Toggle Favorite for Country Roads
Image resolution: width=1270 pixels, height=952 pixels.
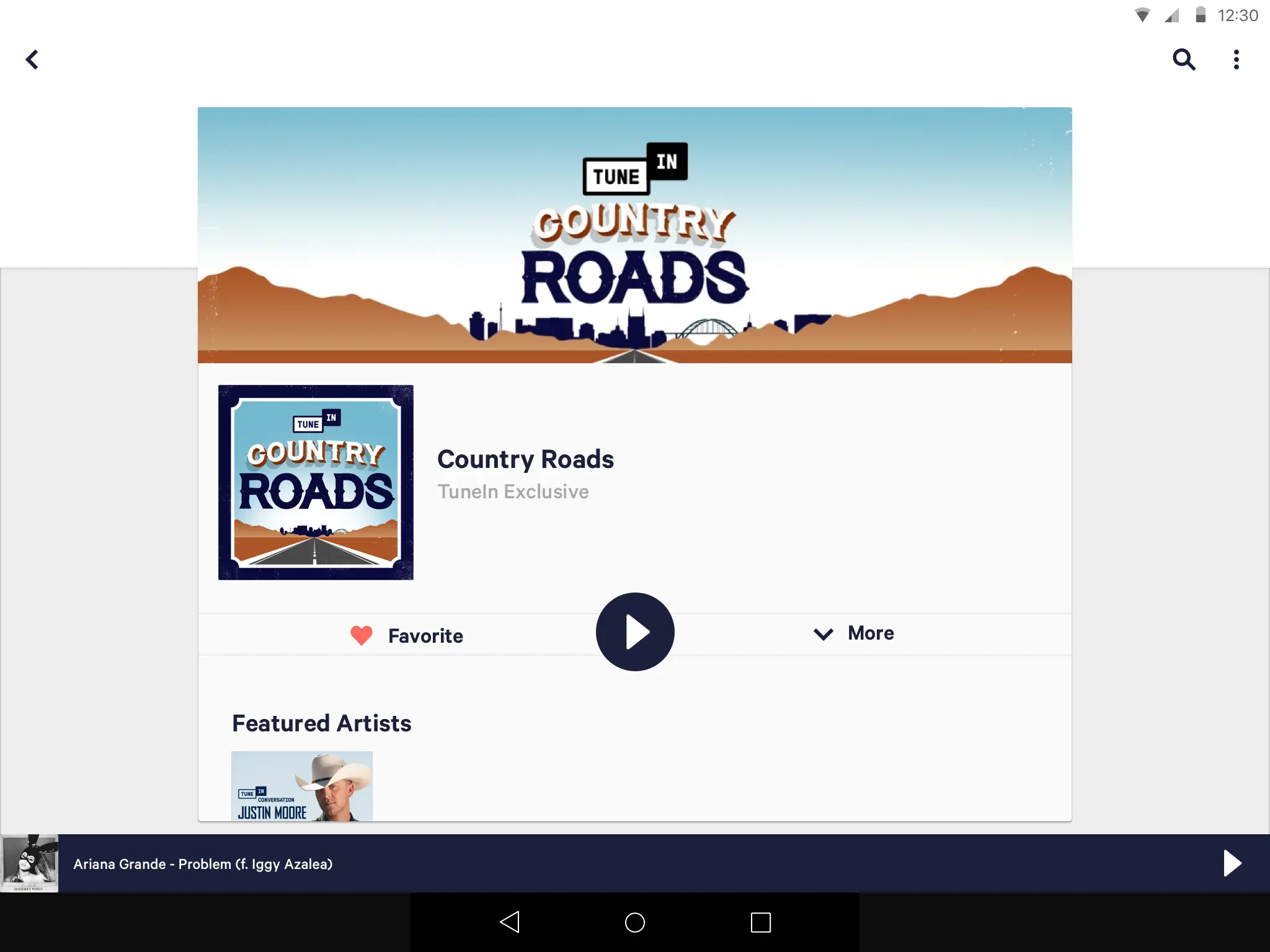[x=407, y=635]
